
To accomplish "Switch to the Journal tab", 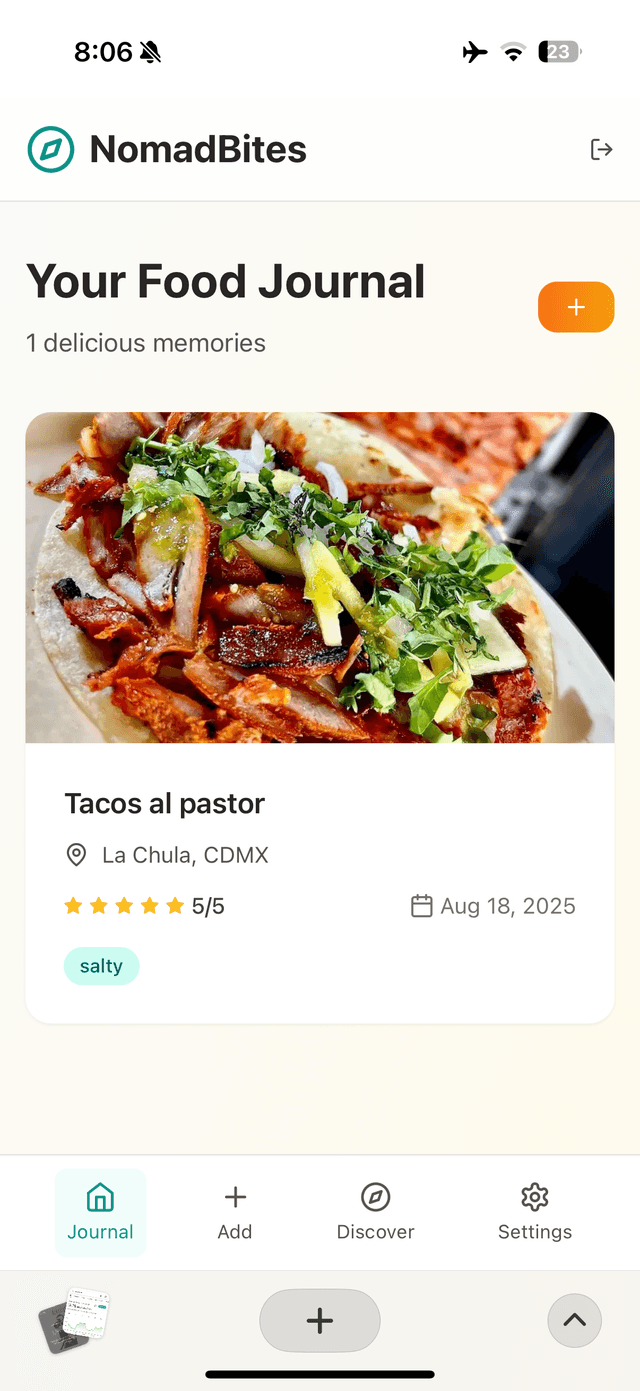I will click(100, 1212).
